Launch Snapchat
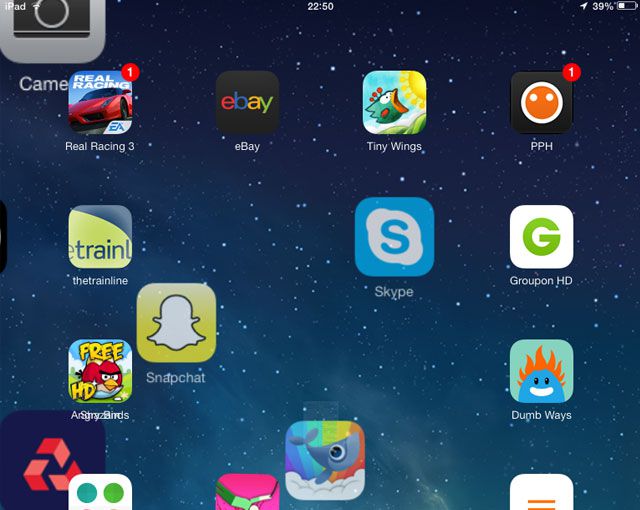640x510 pixels. click(x=176, y=323)
